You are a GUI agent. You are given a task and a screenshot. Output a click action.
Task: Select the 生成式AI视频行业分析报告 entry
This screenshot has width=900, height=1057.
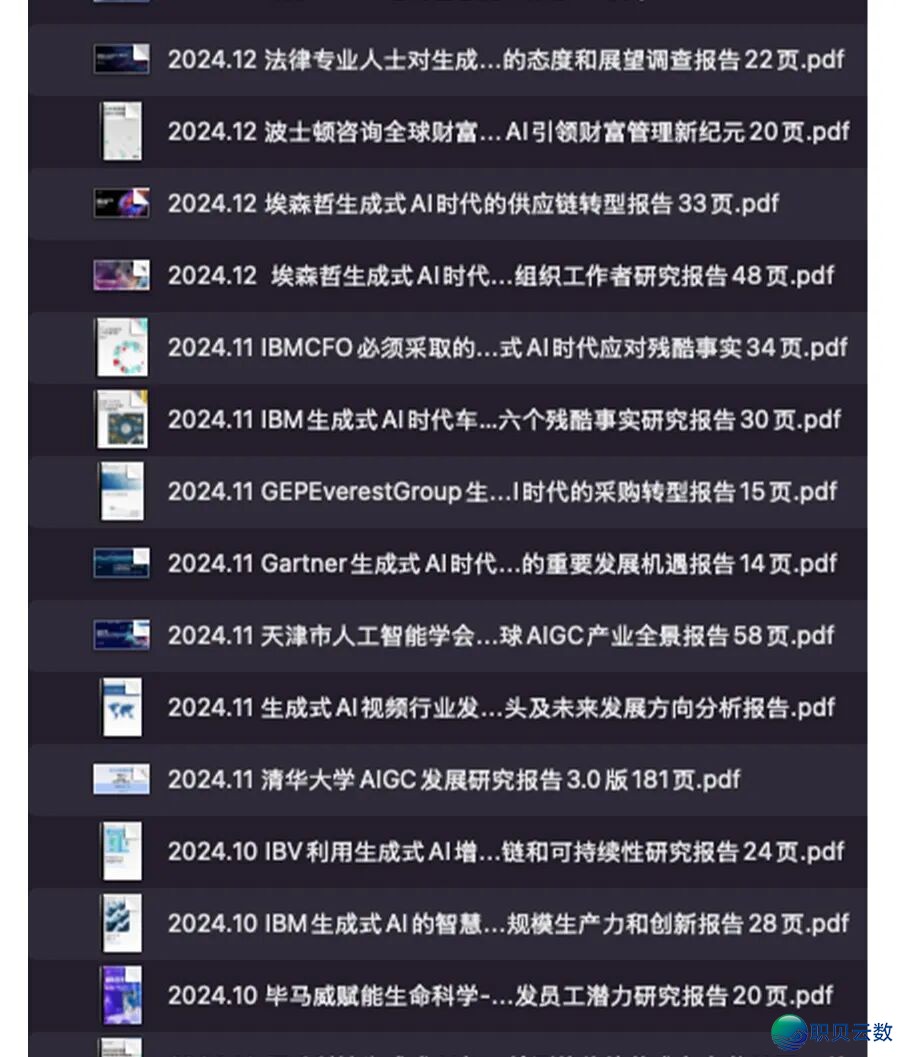[504, 707]
